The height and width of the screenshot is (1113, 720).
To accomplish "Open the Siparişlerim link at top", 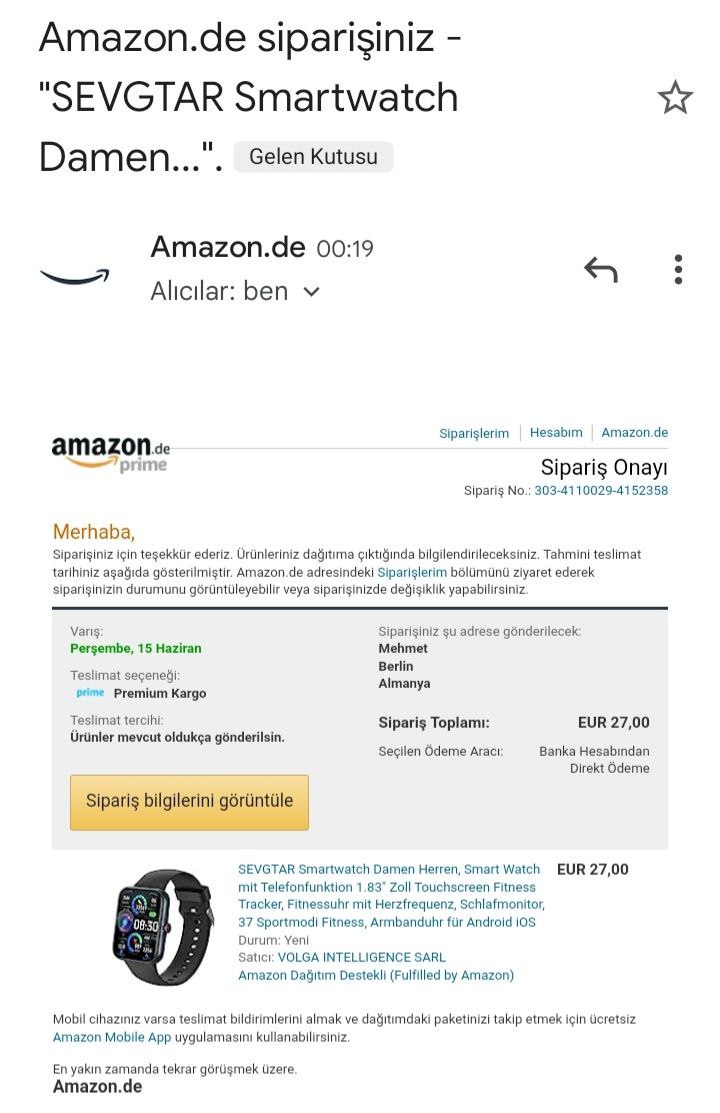I will tap(474, 433).
